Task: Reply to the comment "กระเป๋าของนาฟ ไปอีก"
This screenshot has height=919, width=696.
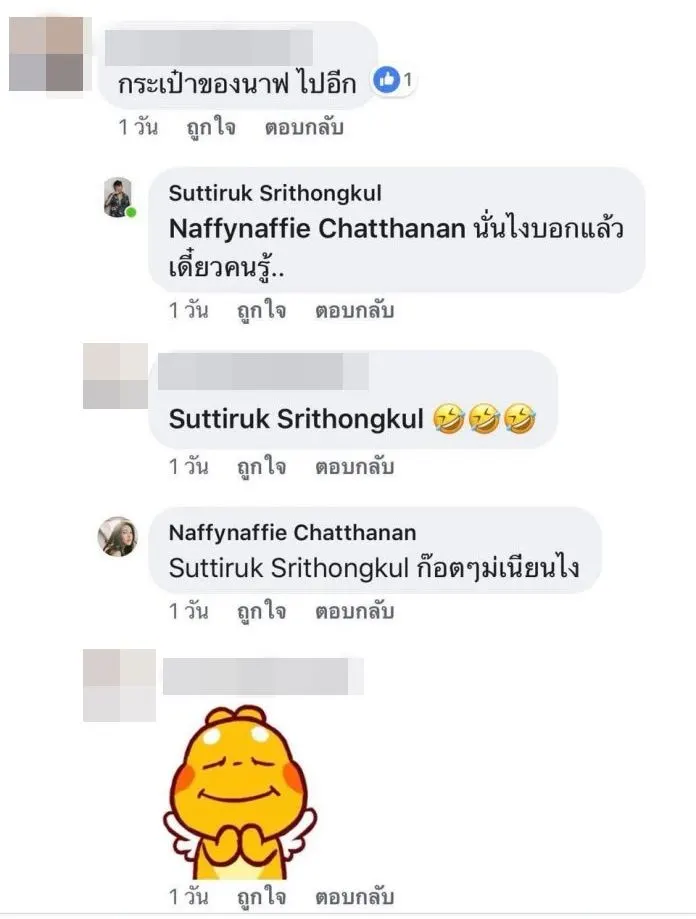Action: coord(304,128)
